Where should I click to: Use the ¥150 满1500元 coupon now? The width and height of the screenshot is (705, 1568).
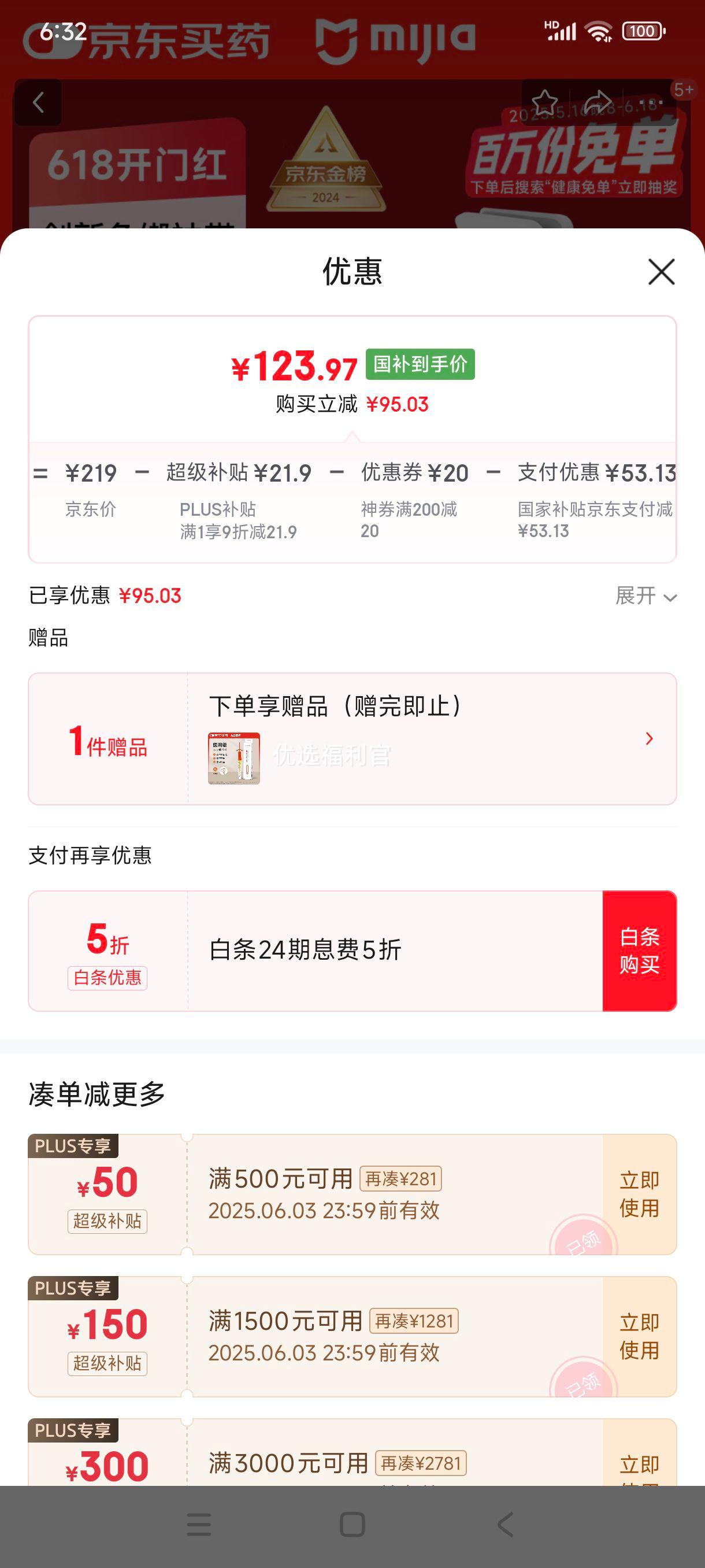(639, 1337)
